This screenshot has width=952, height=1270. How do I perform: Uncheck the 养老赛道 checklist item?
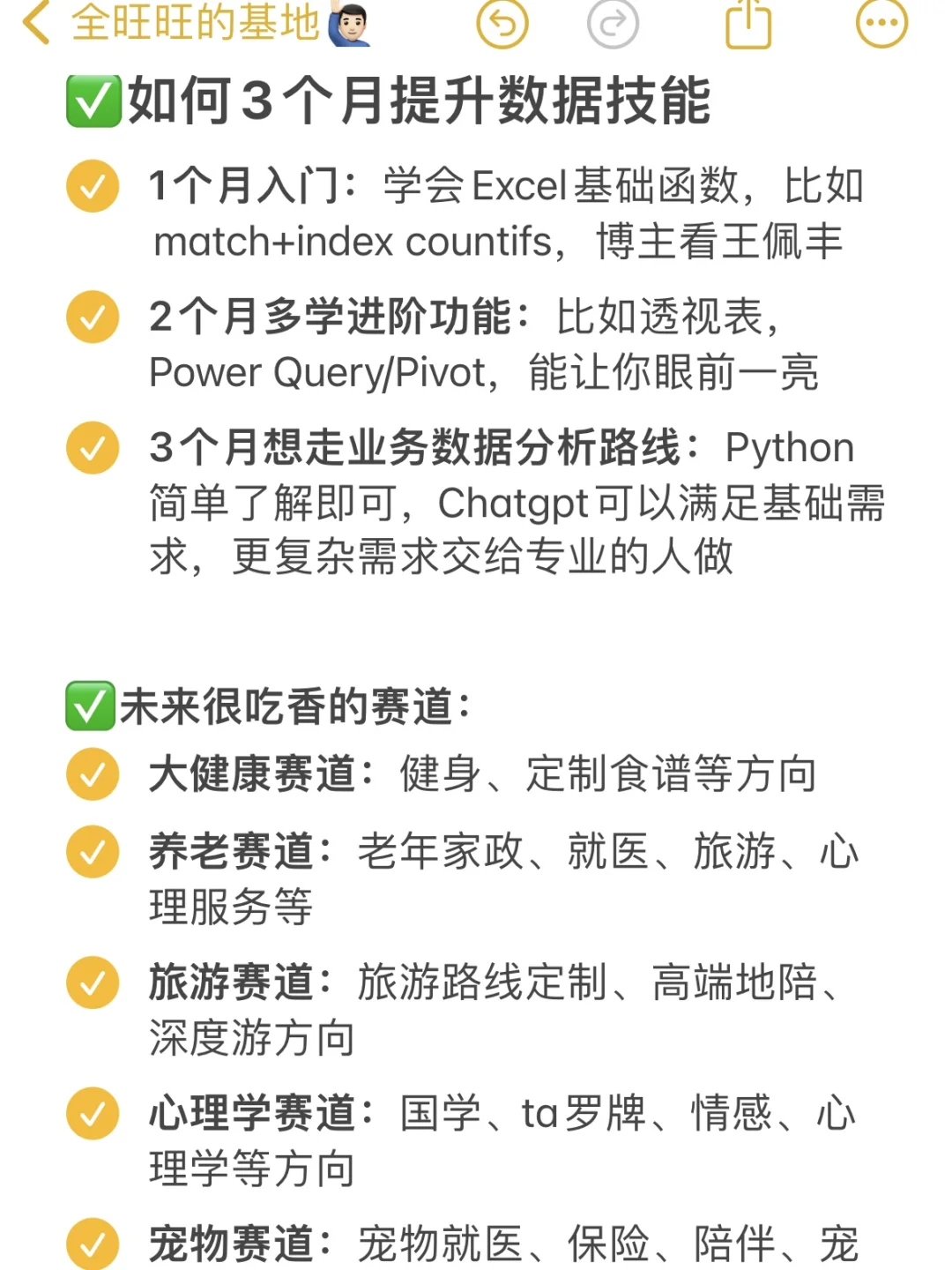point(93,852)
